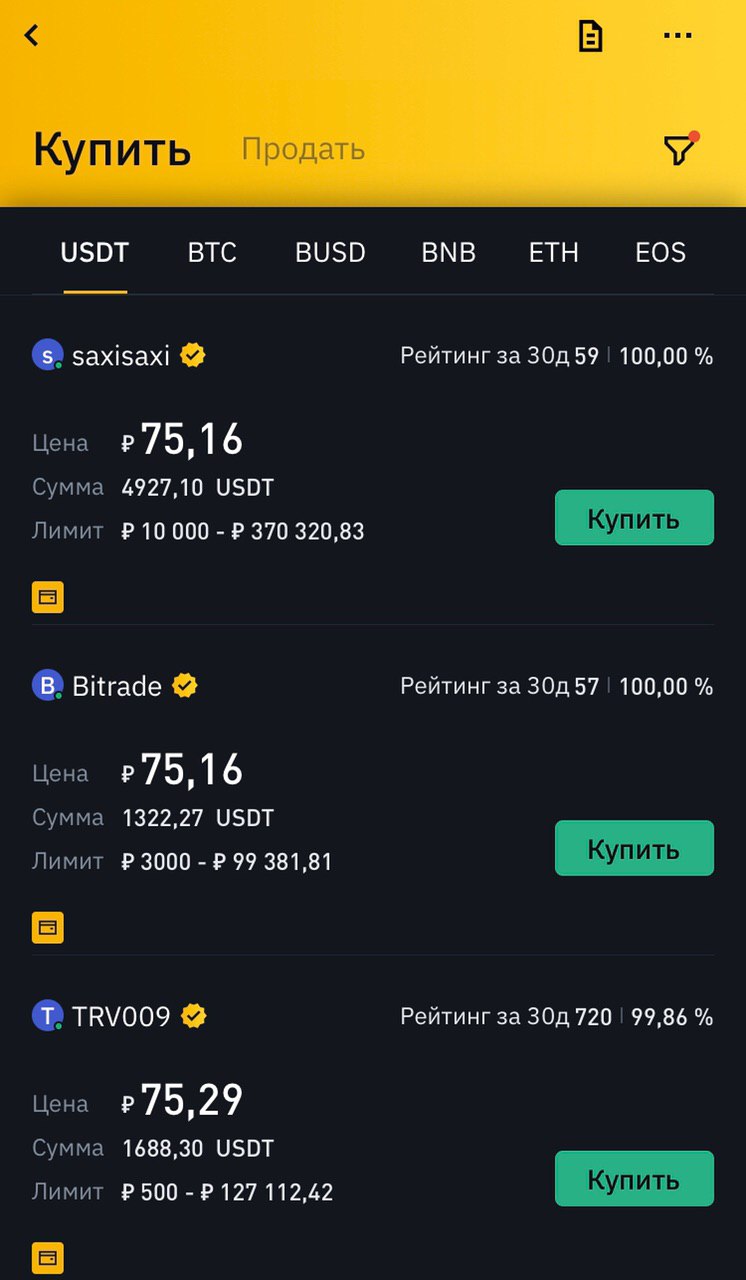
Task: Open saxisaxi's merchant profile
Action: 119,355
